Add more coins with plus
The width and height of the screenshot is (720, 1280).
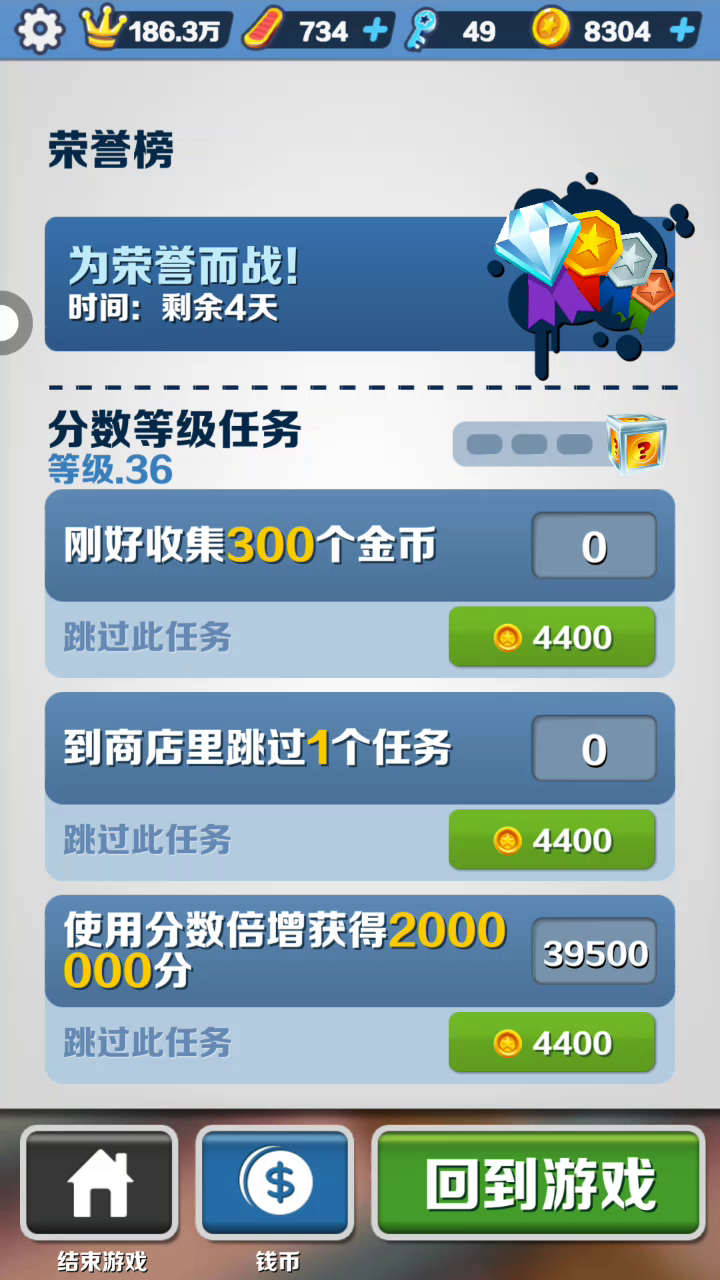682,31
